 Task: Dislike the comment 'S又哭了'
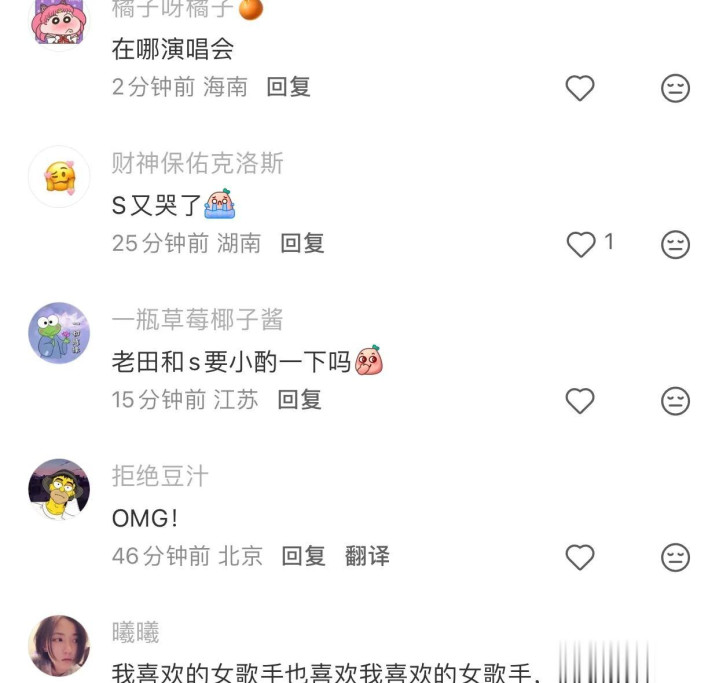coord(676,244)
